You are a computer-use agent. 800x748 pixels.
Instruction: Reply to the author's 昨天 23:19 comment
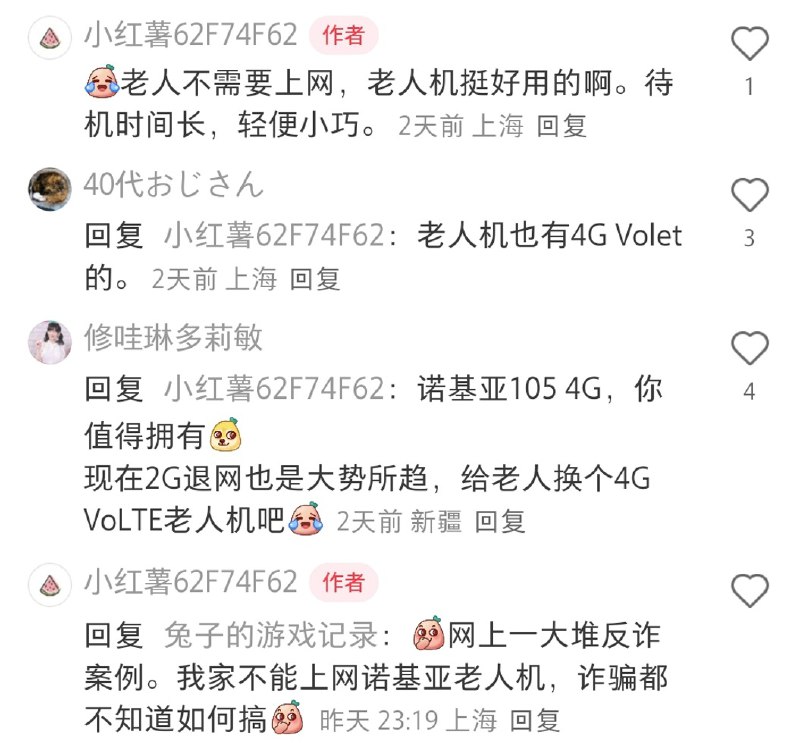(x=535, y=718)
